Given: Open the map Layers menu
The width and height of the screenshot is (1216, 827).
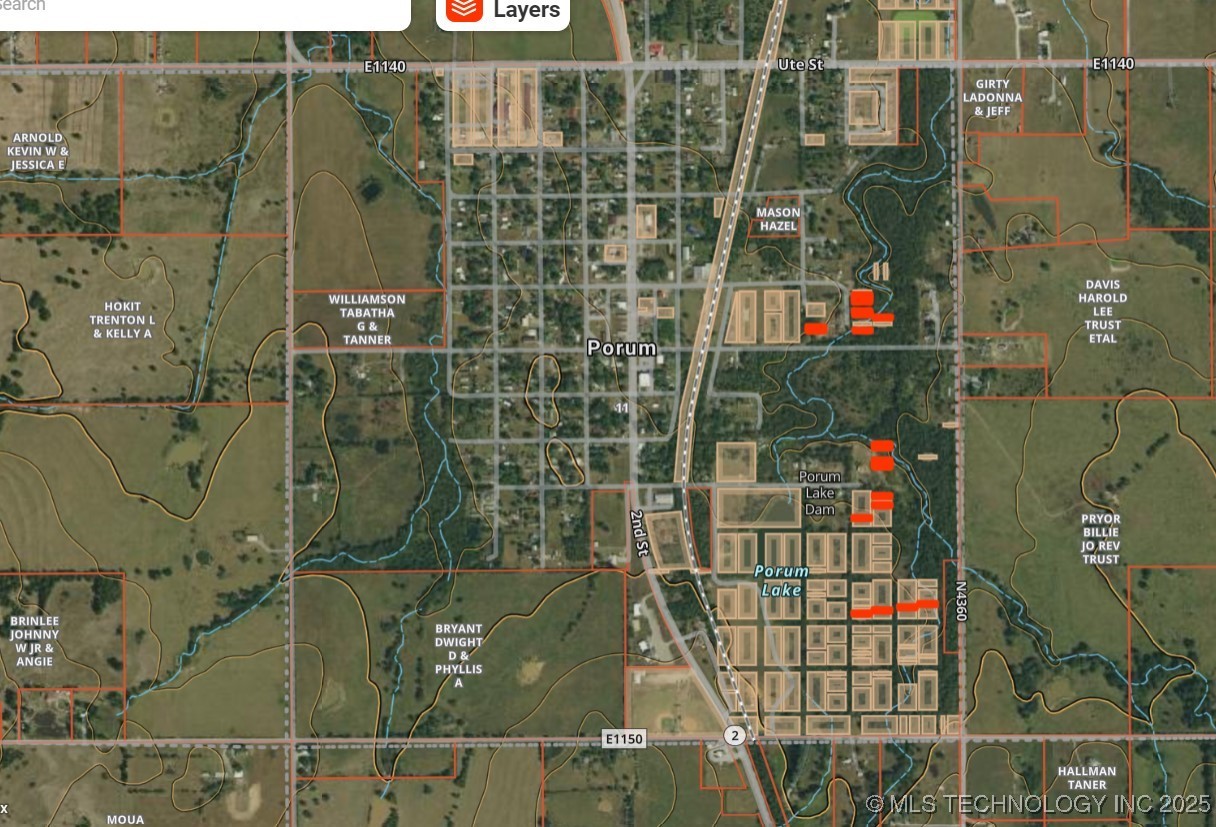Looking at the screenshot, I should click(503, 11).
